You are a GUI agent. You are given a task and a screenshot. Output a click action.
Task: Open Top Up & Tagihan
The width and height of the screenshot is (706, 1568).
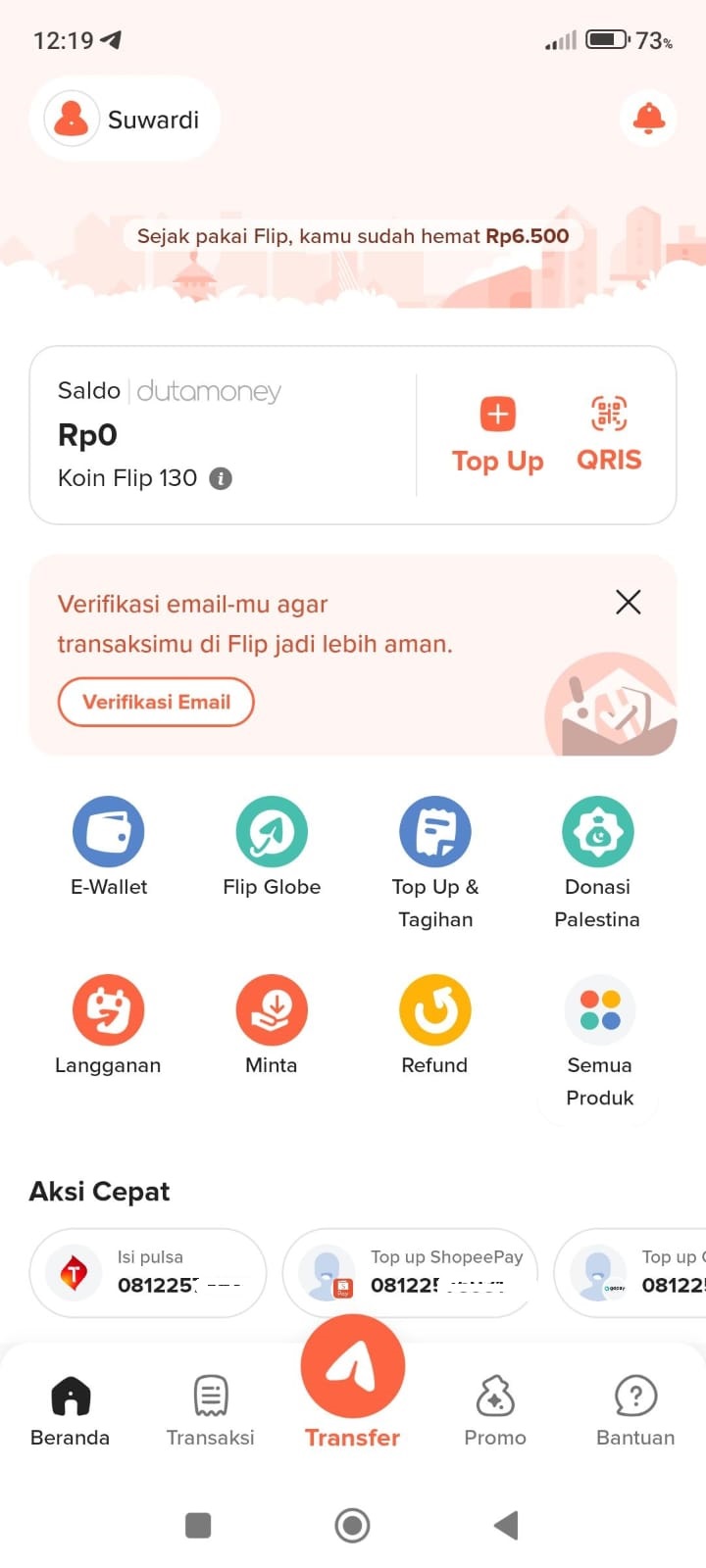(435, 832)
